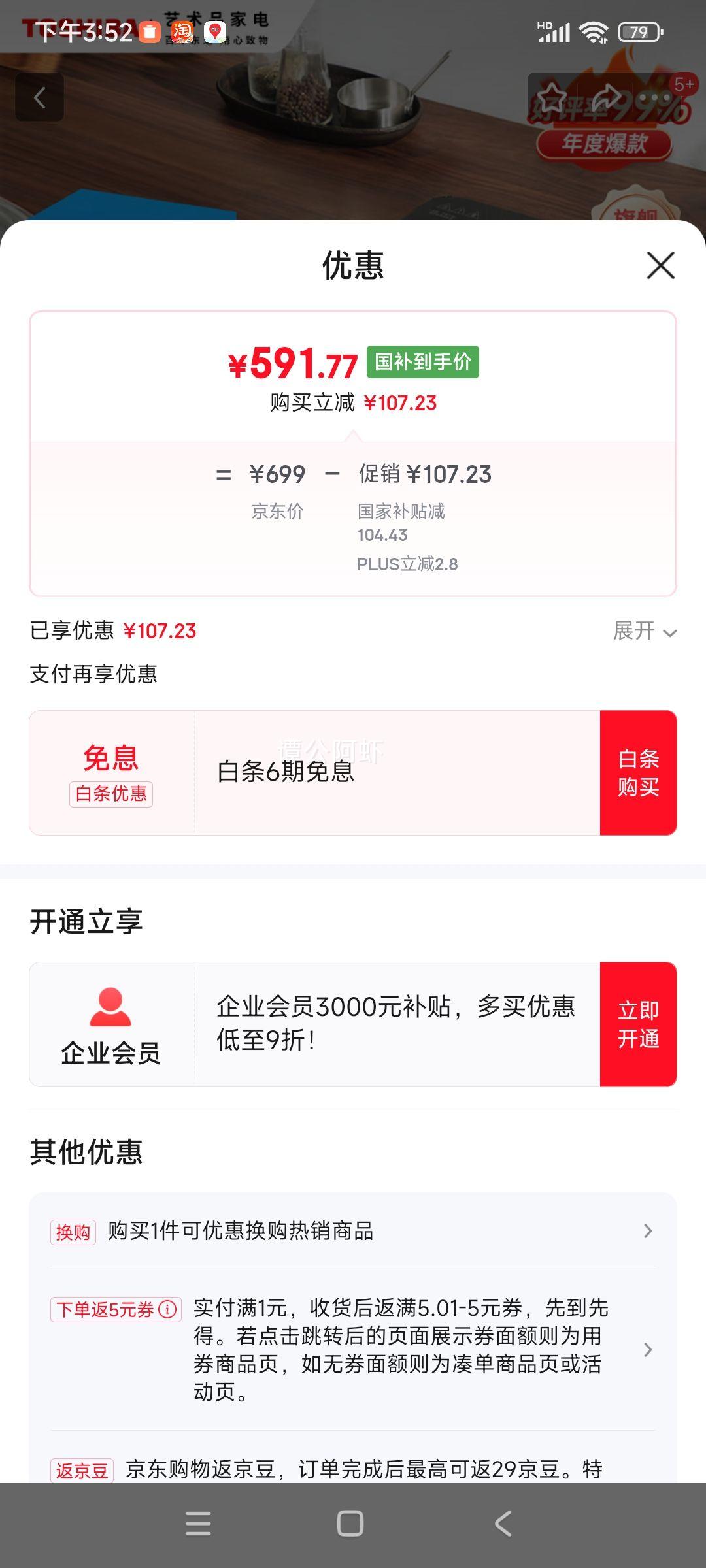
Task: Tap the system home button
Action: (x=350, y=1524)
